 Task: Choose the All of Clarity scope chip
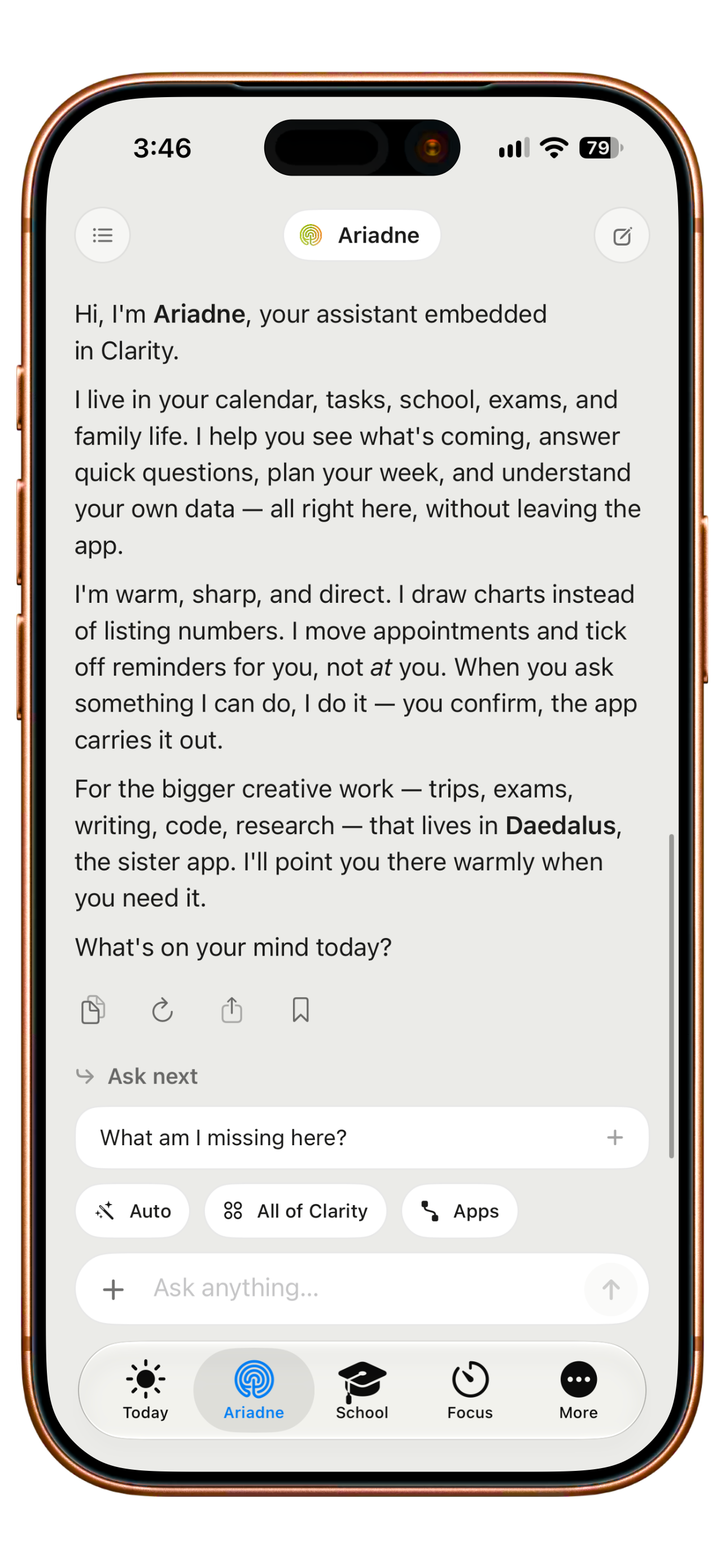(x=295, y=1211)
